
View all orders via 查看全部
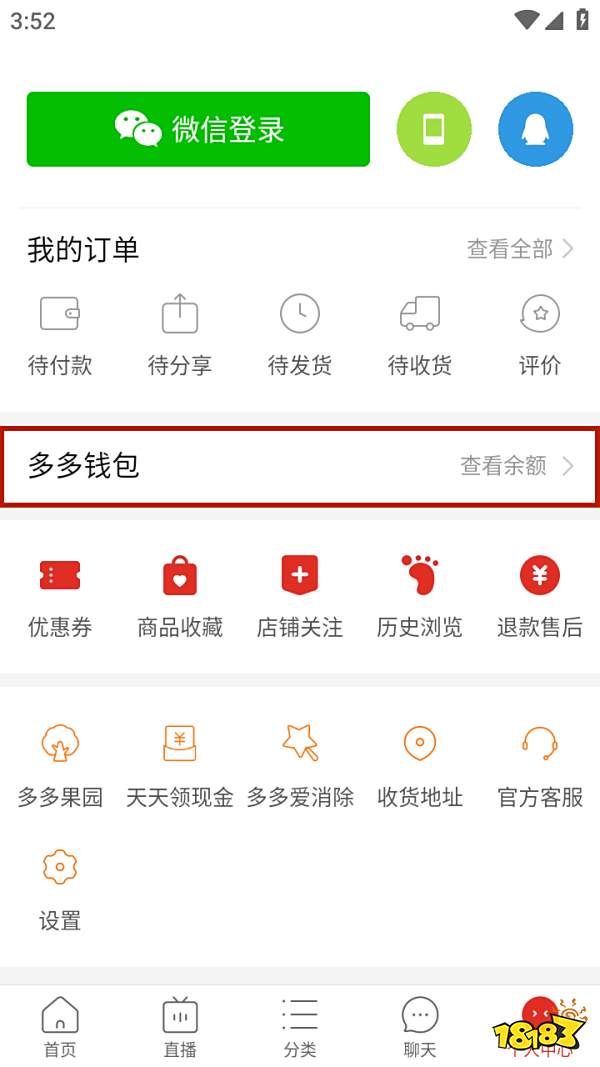pyautogui.click(x=520, y=249)
